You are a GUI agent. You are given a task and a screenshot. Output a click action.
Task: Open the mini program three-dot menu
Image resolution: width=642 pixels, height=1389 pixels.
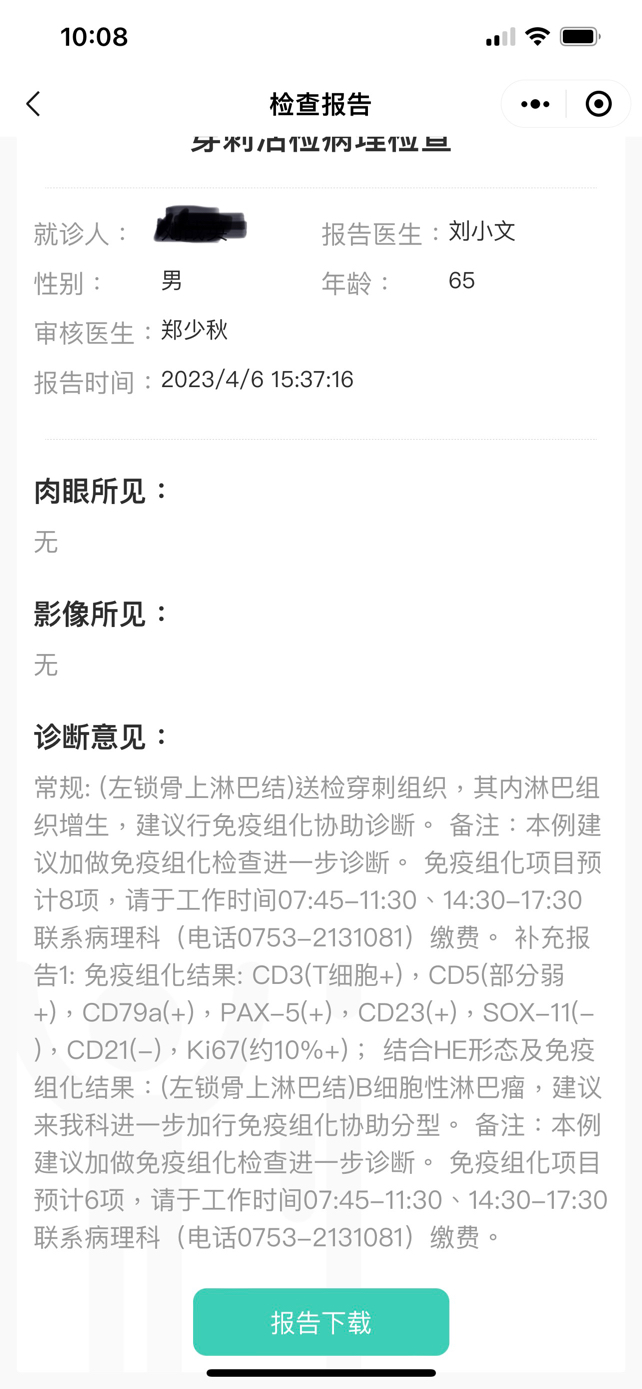[x=535, y=104]
